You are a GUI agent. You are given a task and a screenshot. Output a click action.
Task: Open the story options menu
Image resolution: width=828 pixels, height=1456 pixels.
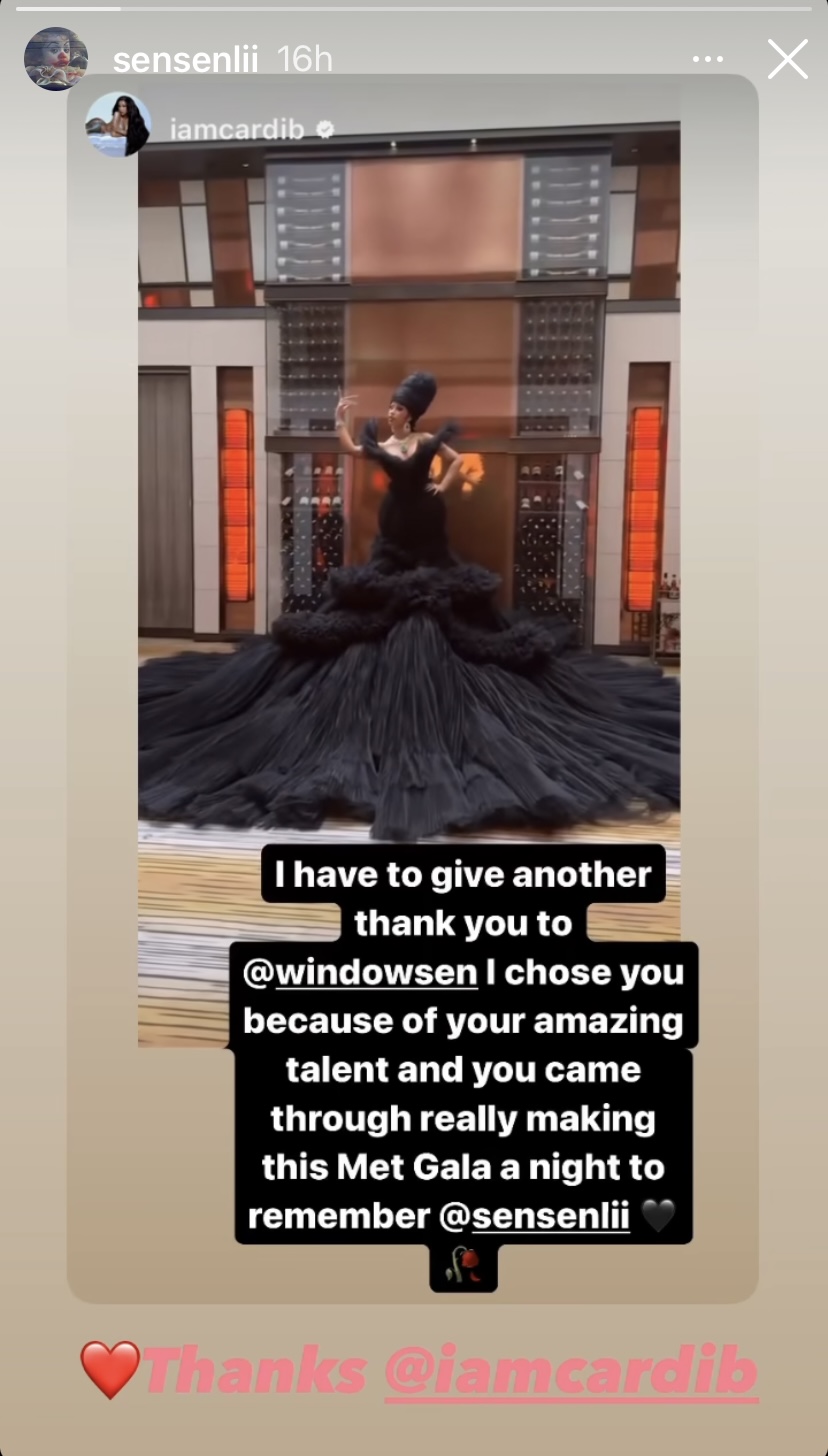[707, 60]
